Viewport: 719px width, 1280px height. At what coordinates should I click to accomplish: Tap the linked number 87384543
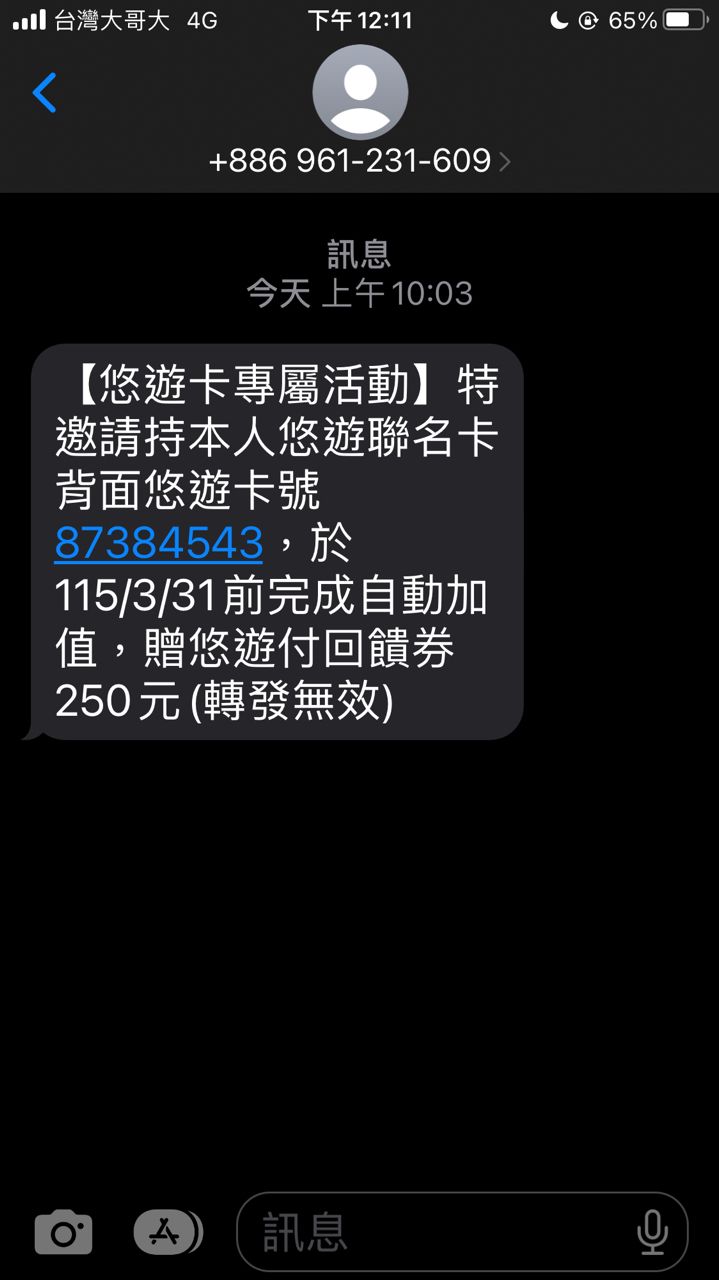158,543
